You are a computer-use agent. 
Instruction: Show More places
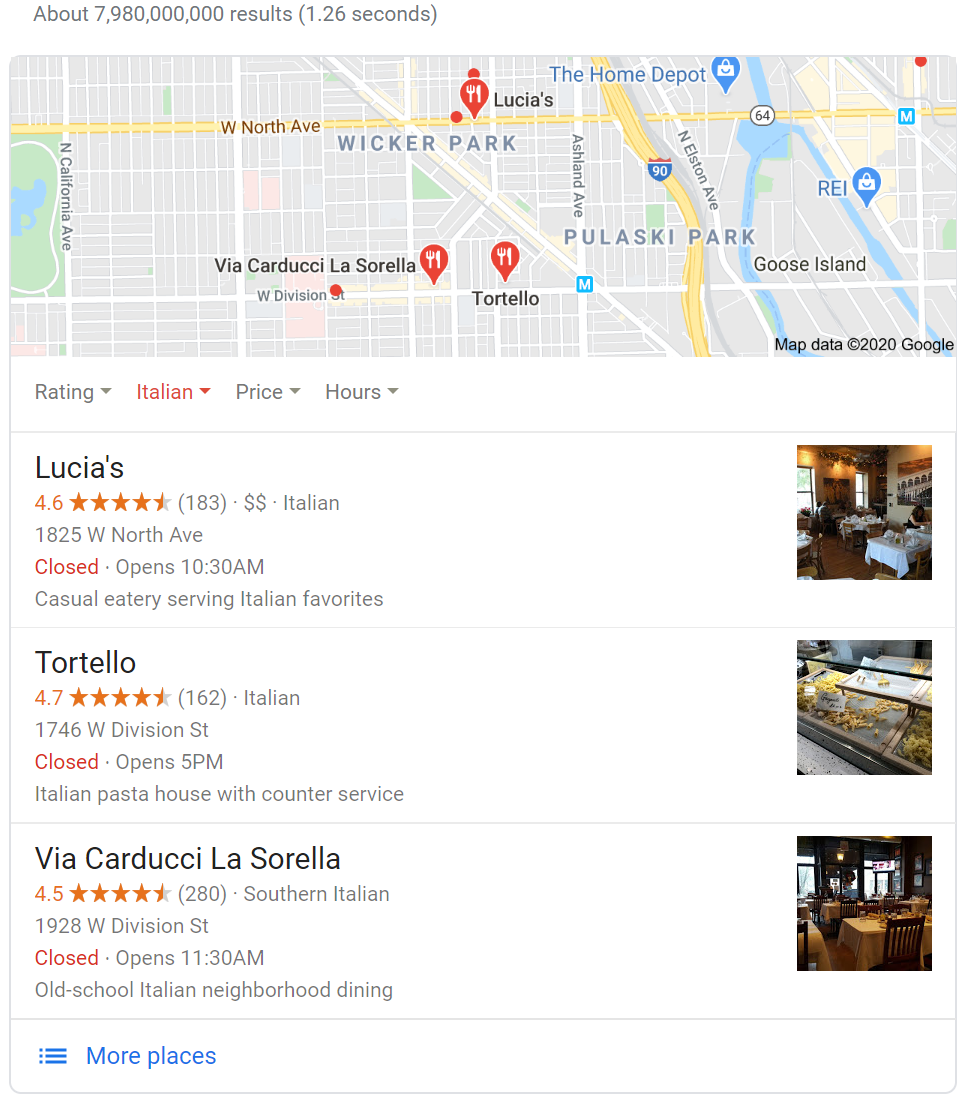click(150, 1056)
